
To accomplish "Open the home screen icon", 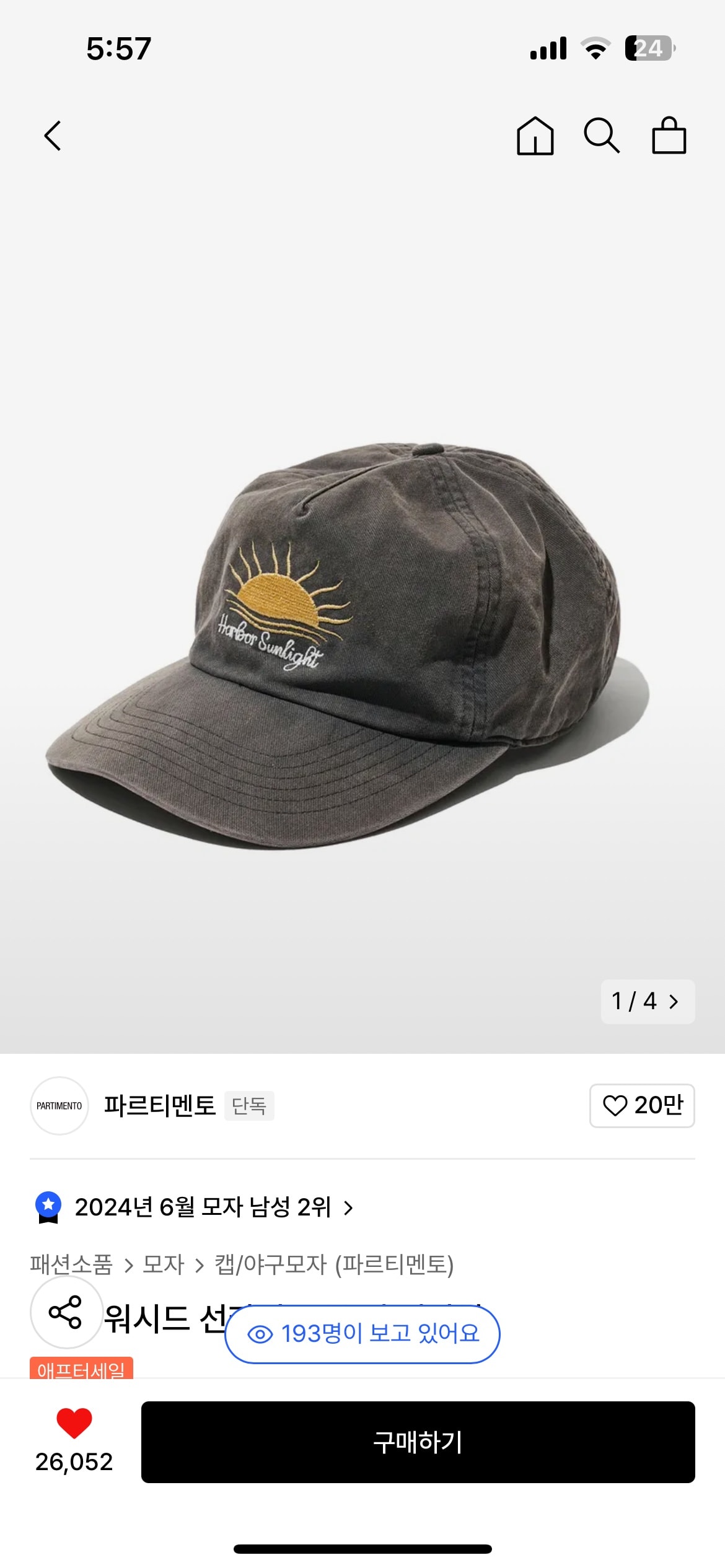I will 537,136.
